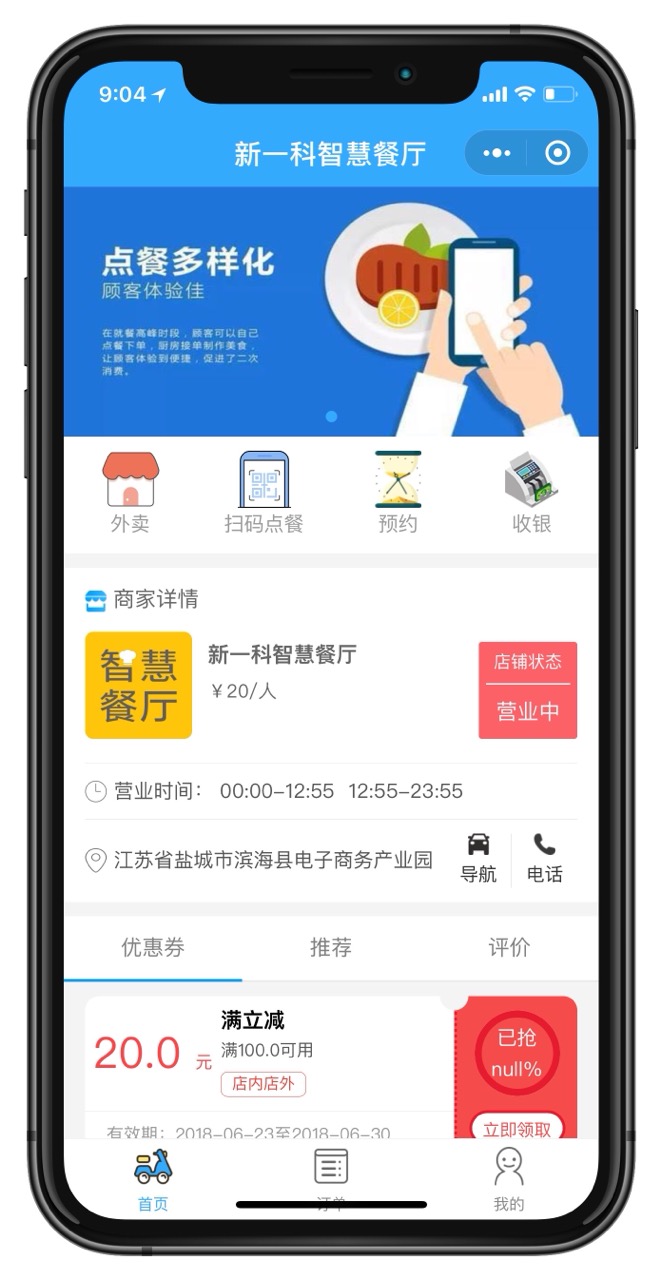Switch to the 优惠券 coupons tab
This screenshot has height=1280, width=662.
(x=153, y=947)
